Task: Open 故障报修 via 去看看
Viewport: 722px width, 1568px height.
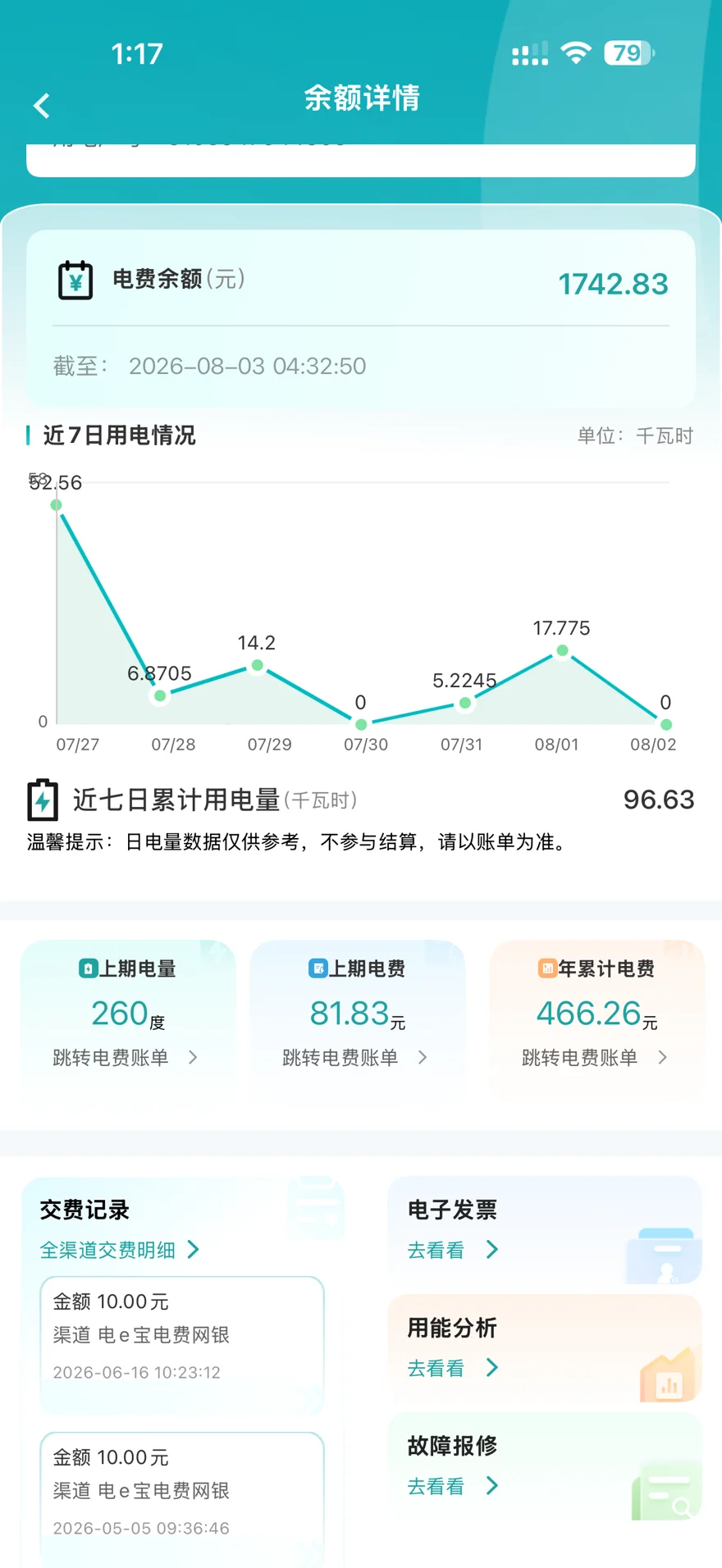Action: [x=453, y=1486]
